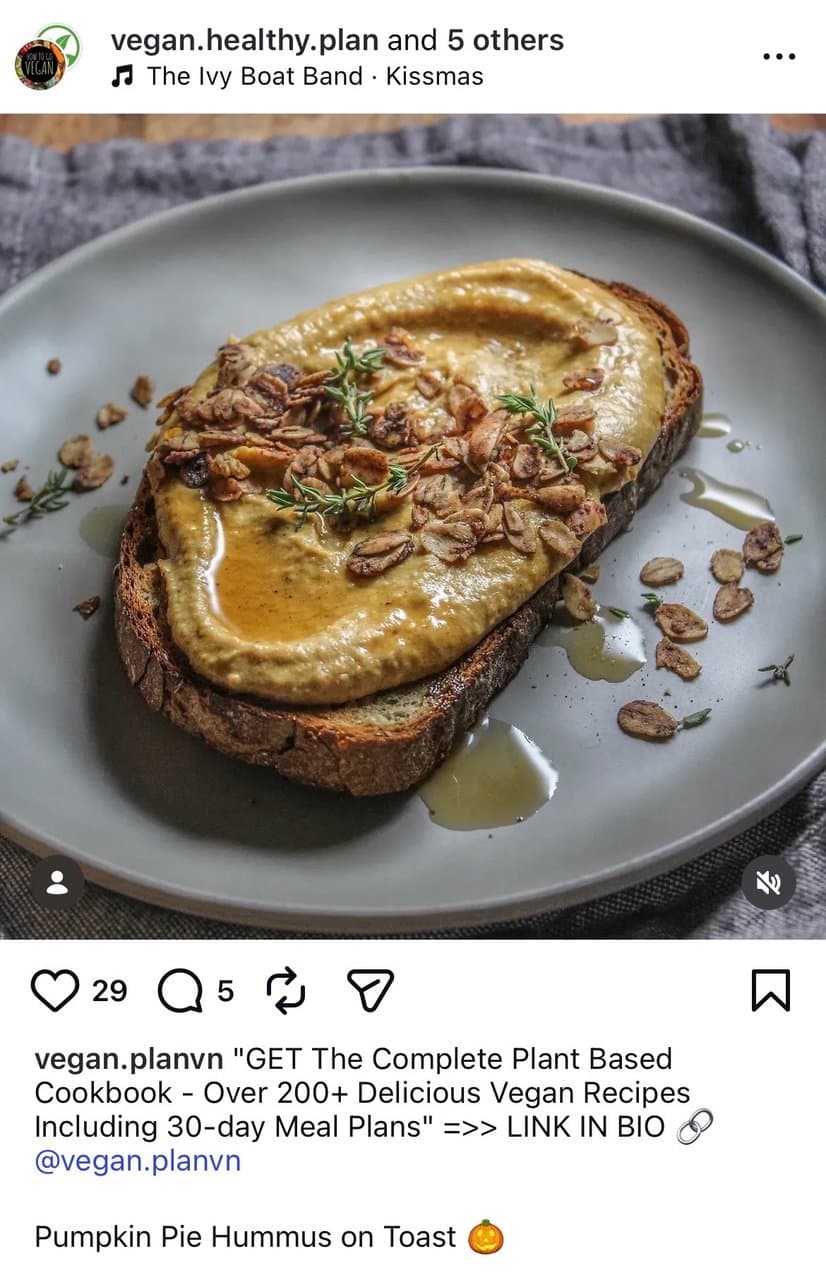Open vegan.healthy.plan profile avatar
This screenshot has width=826, height=1280.
[x=41, y=58]
